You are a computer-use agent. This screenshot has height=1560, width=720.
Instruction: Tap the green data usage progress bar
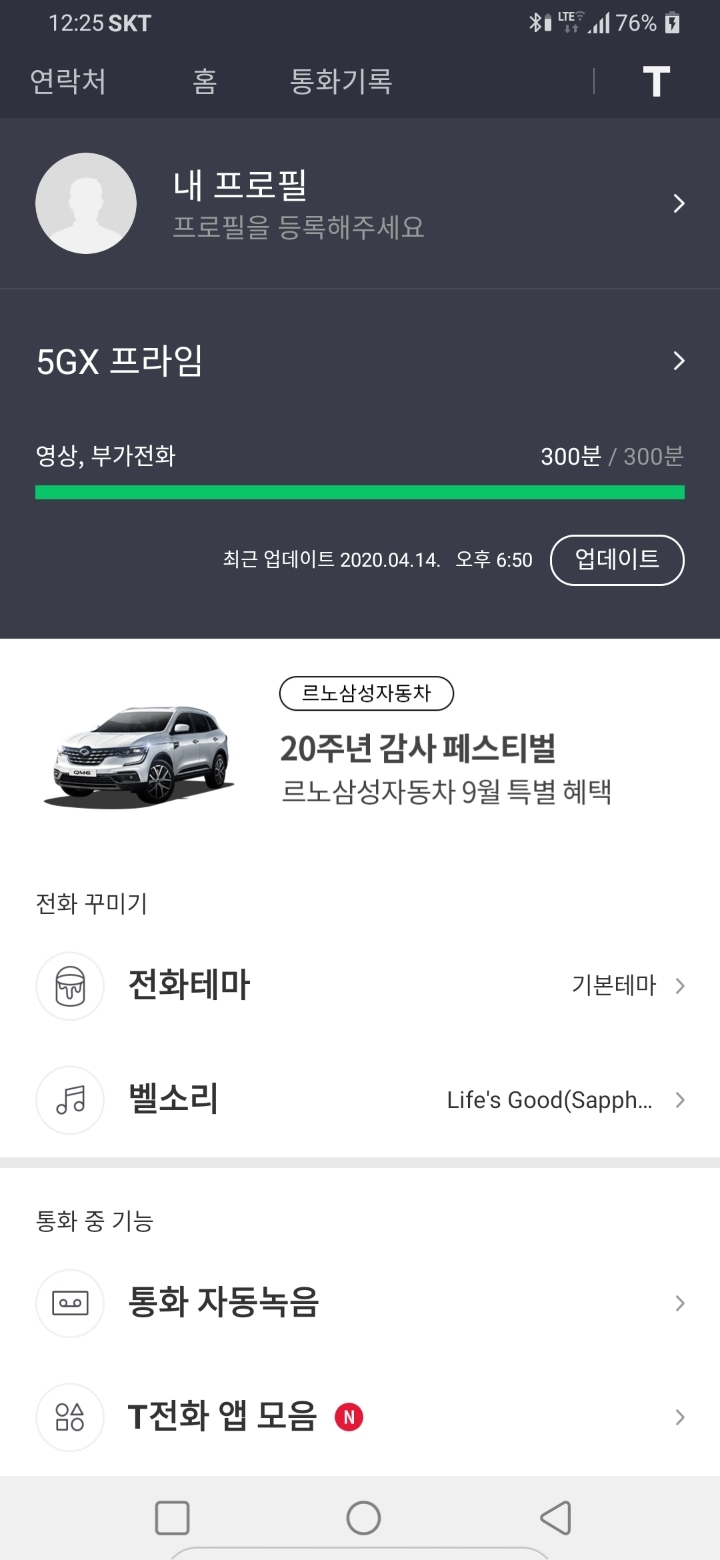coord(360,492)
